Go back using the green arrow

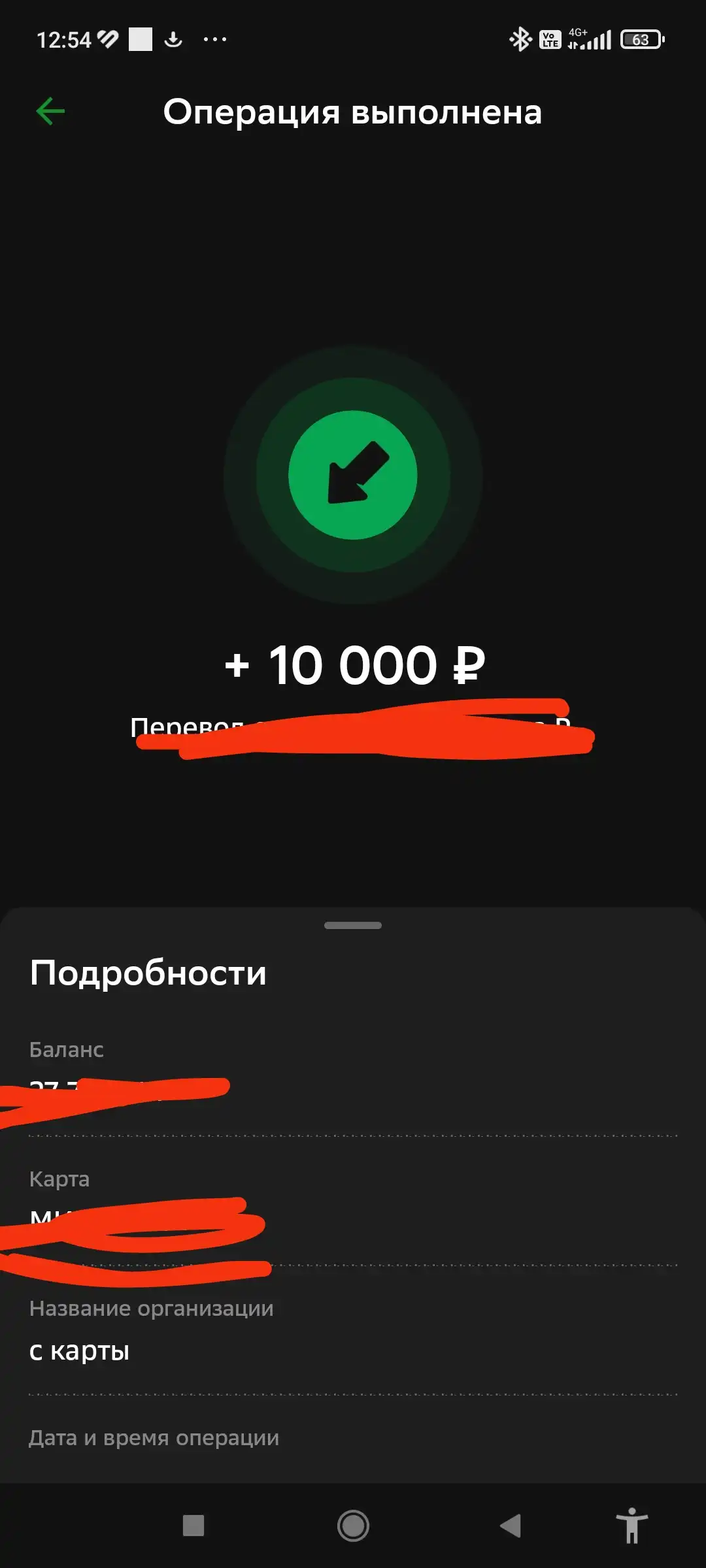click(50, 111)
